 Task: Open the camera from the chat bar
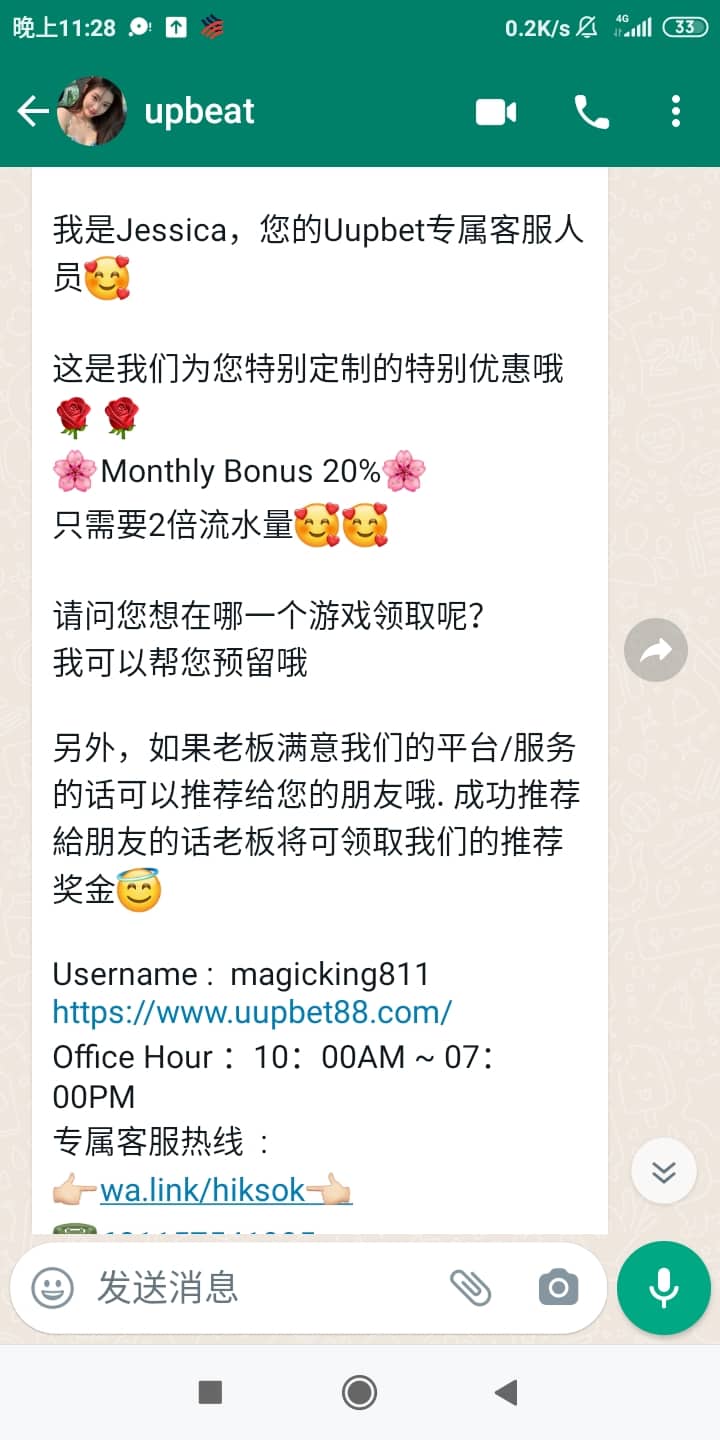[558, 1288]
